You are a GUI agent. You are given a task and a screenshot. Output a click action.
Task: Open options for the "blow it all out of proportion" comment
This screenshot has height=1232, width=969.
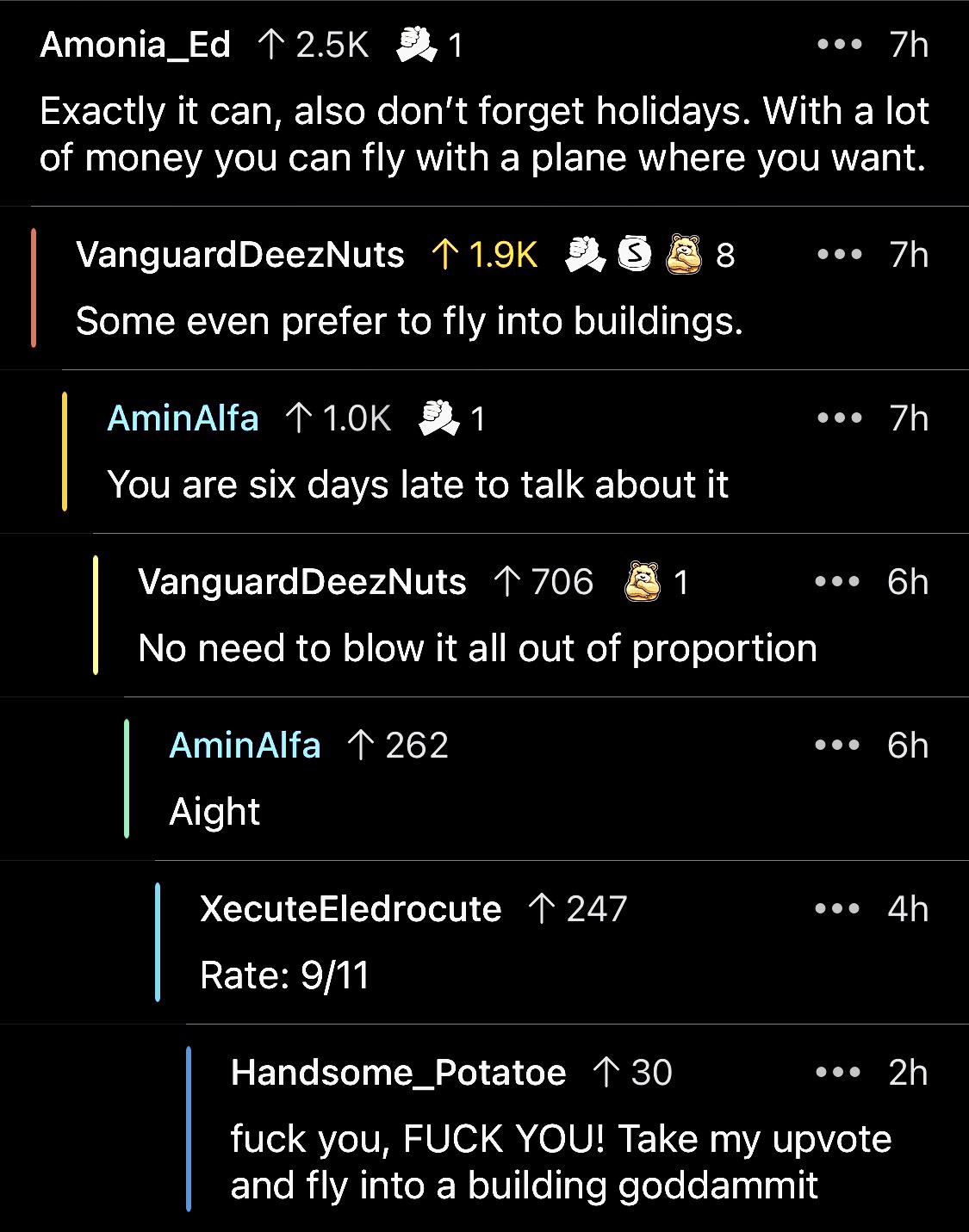coord(837,582)
